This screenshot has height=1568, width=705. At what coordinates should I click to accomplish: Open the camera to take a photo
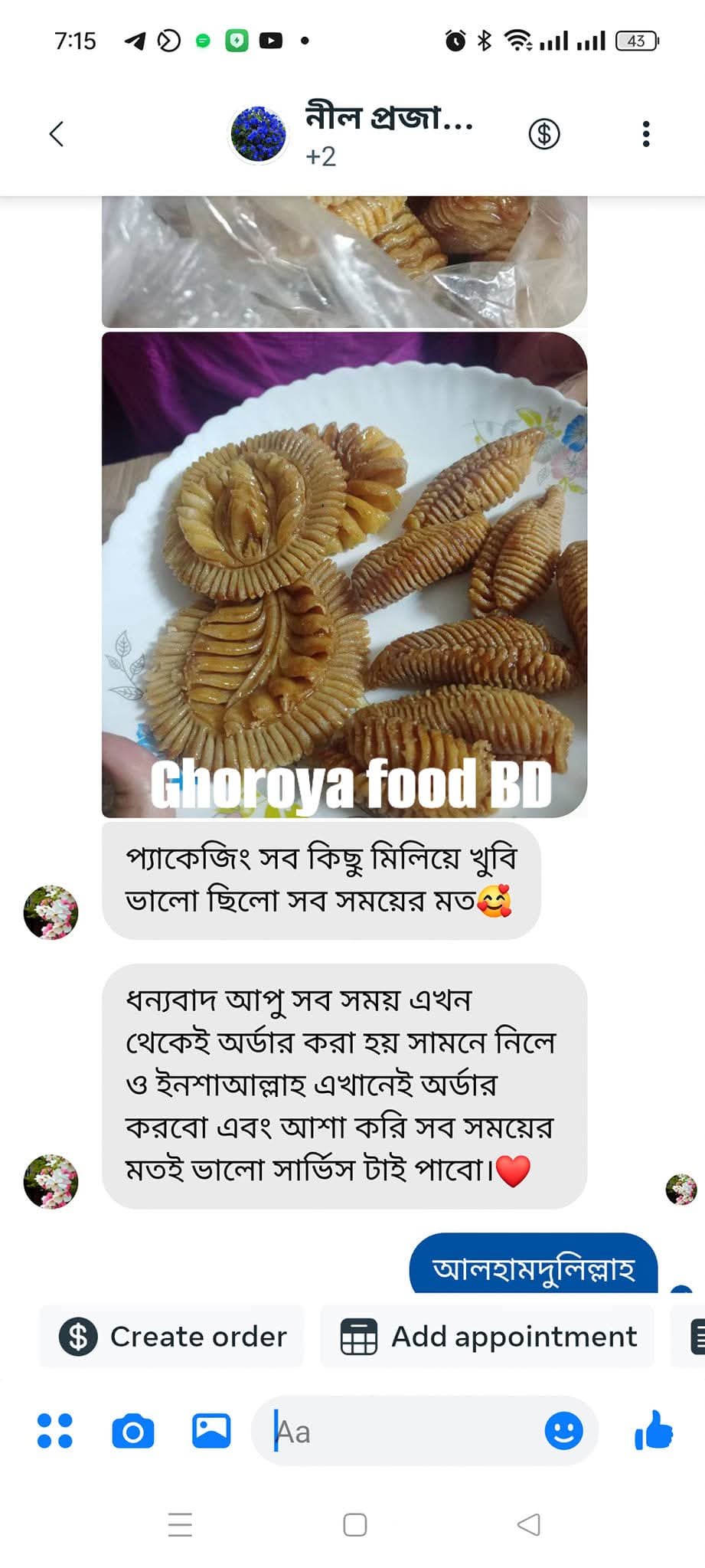[133, 1431]
